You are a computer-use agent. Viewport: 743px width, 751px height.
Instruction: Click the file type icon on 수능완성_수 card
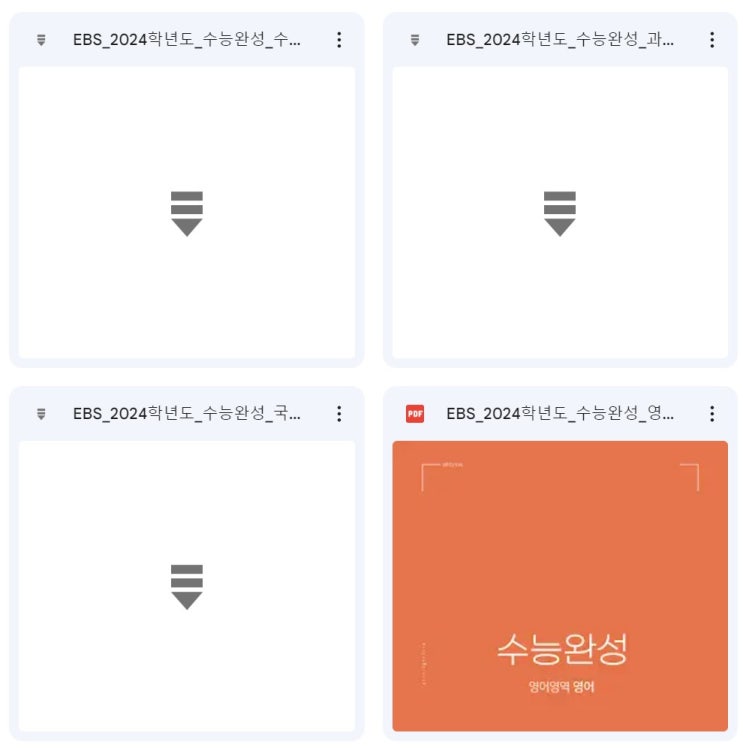point(39,40)
